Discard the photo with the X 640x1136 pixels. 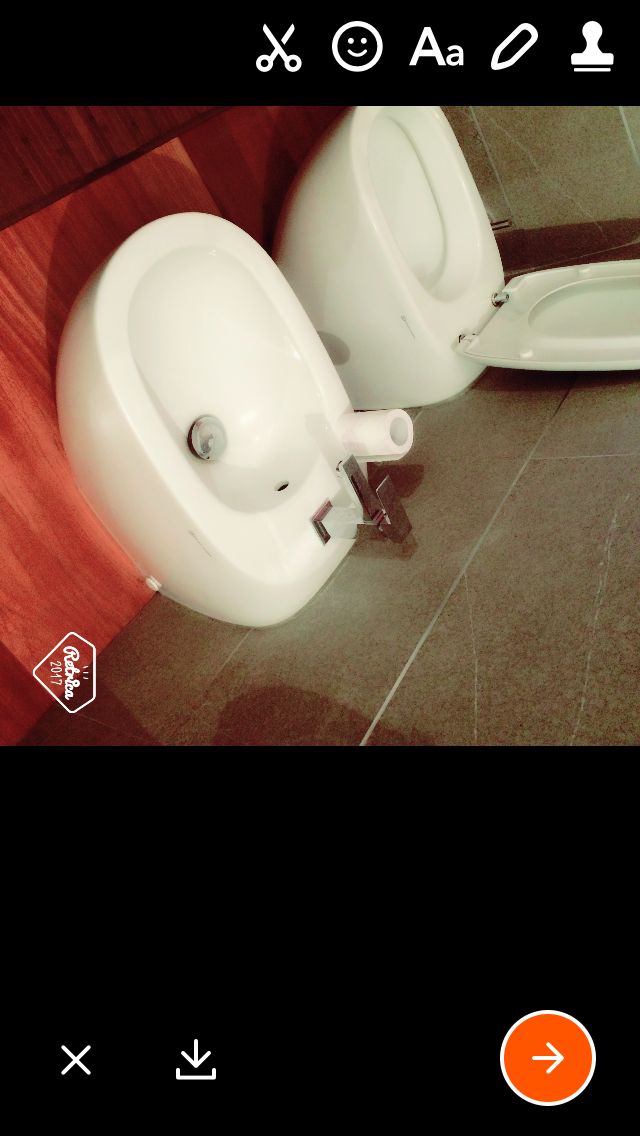[76, 1060]
